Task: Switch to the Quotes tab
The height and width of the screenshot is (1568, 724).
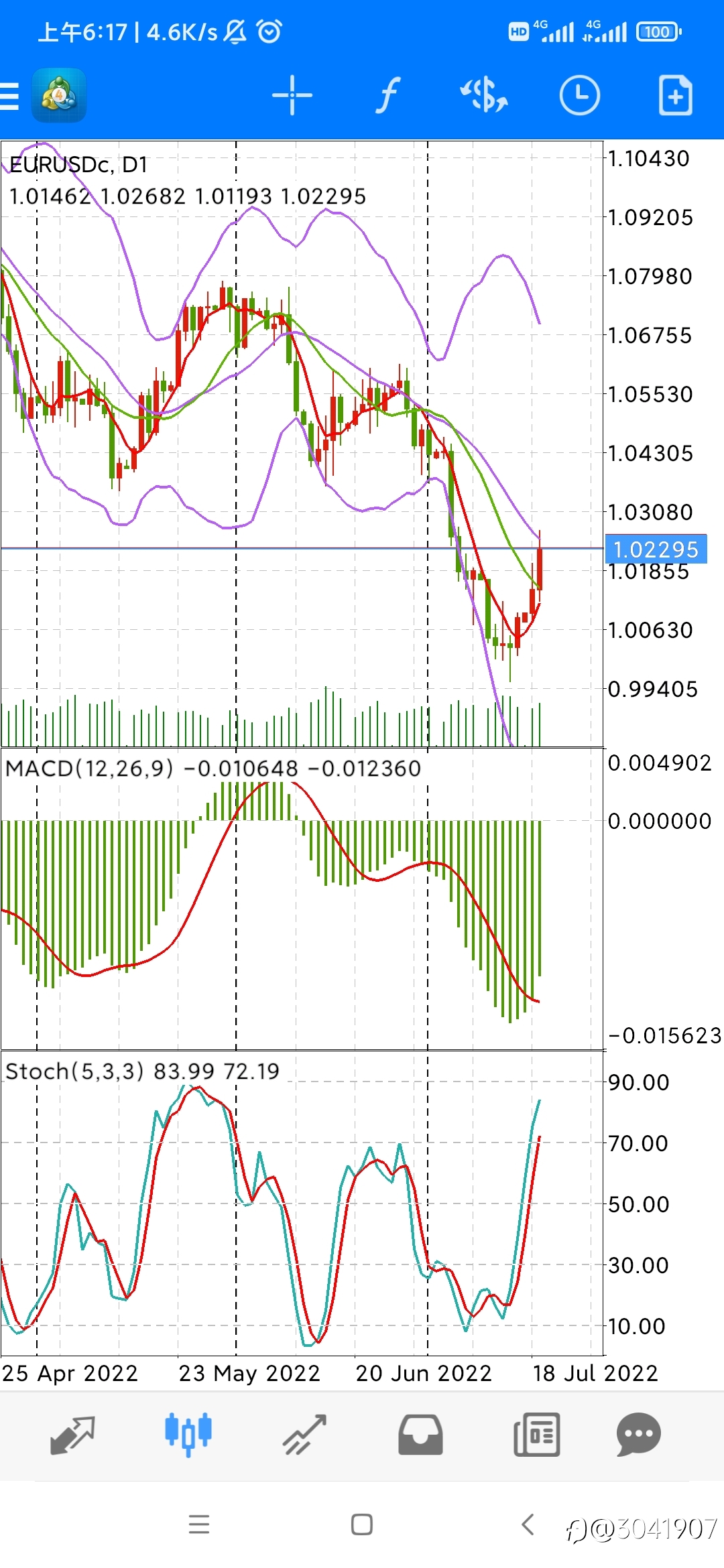Action: tap(72, 1435)
